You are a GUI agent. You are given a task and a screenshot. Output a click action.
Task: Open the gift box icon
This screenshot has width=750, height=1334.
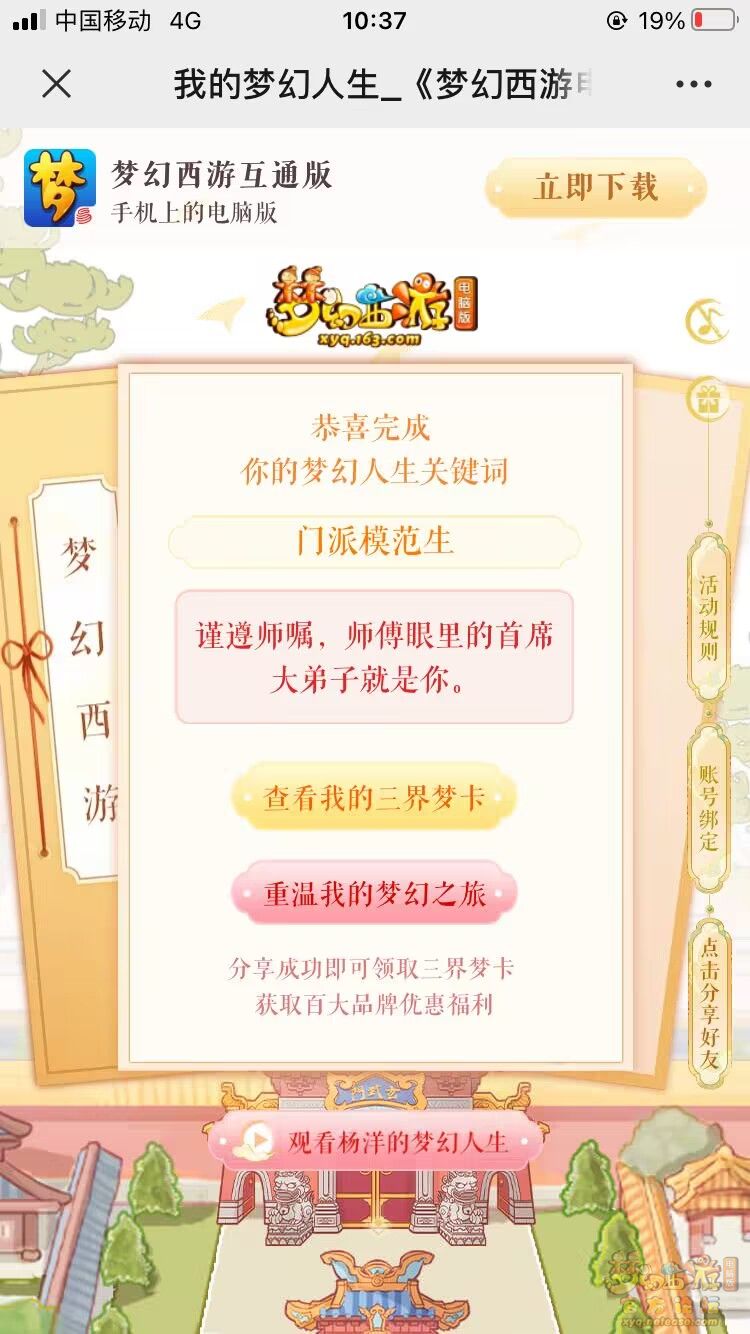(708, 399)
